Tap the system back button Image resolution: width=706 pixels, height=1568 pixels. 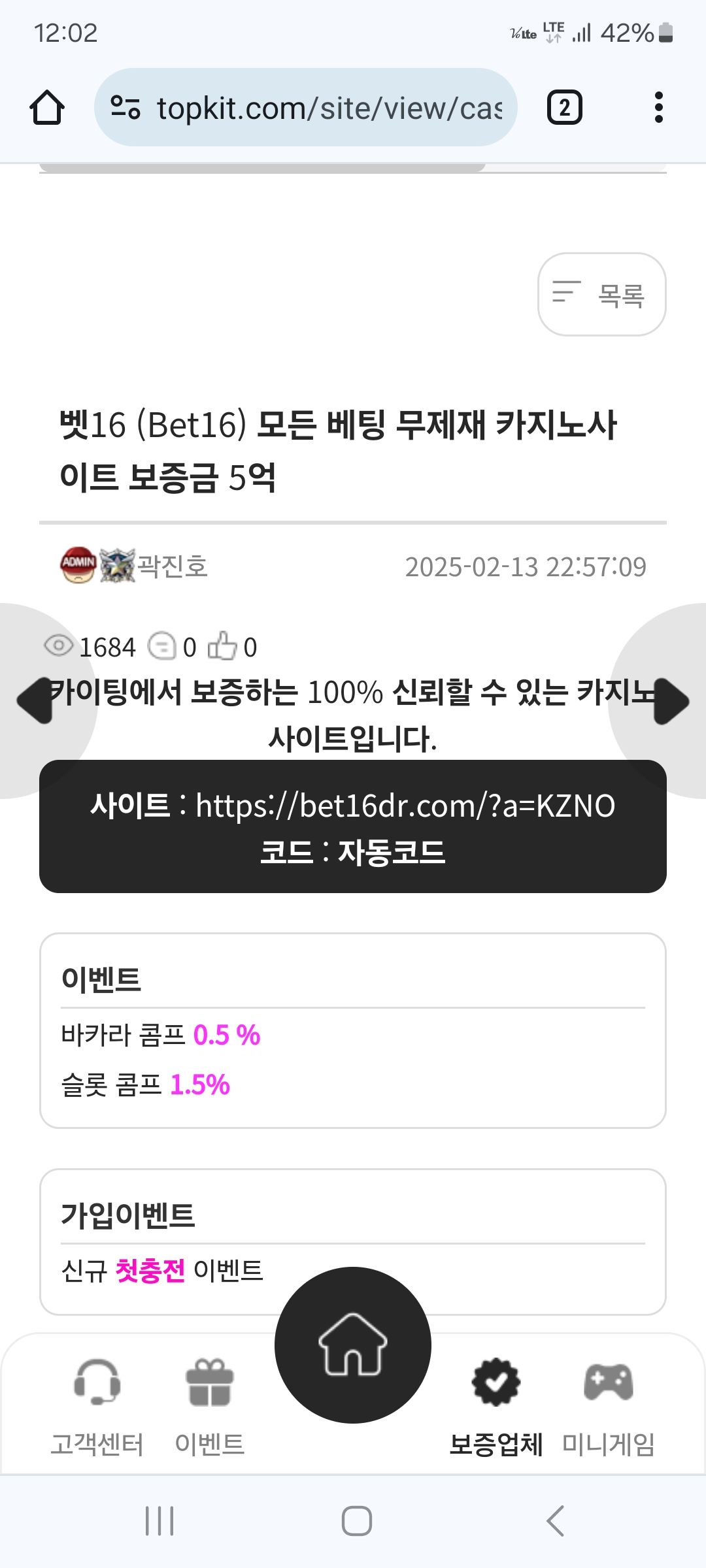click(x=555, y=1521)
